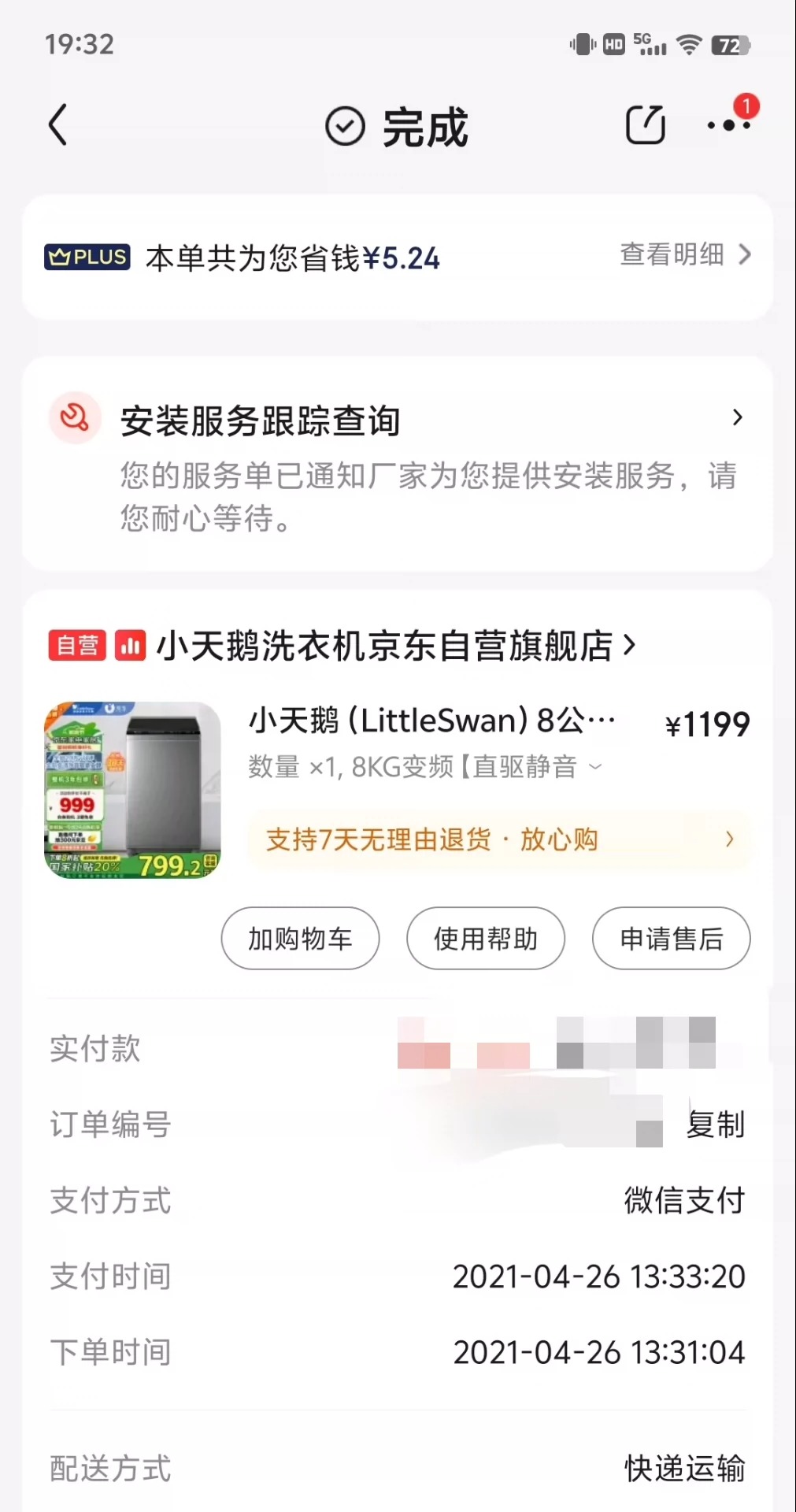Tap the back arrow icon
This screenshot has width=796, height=1512.
[56, 124]
